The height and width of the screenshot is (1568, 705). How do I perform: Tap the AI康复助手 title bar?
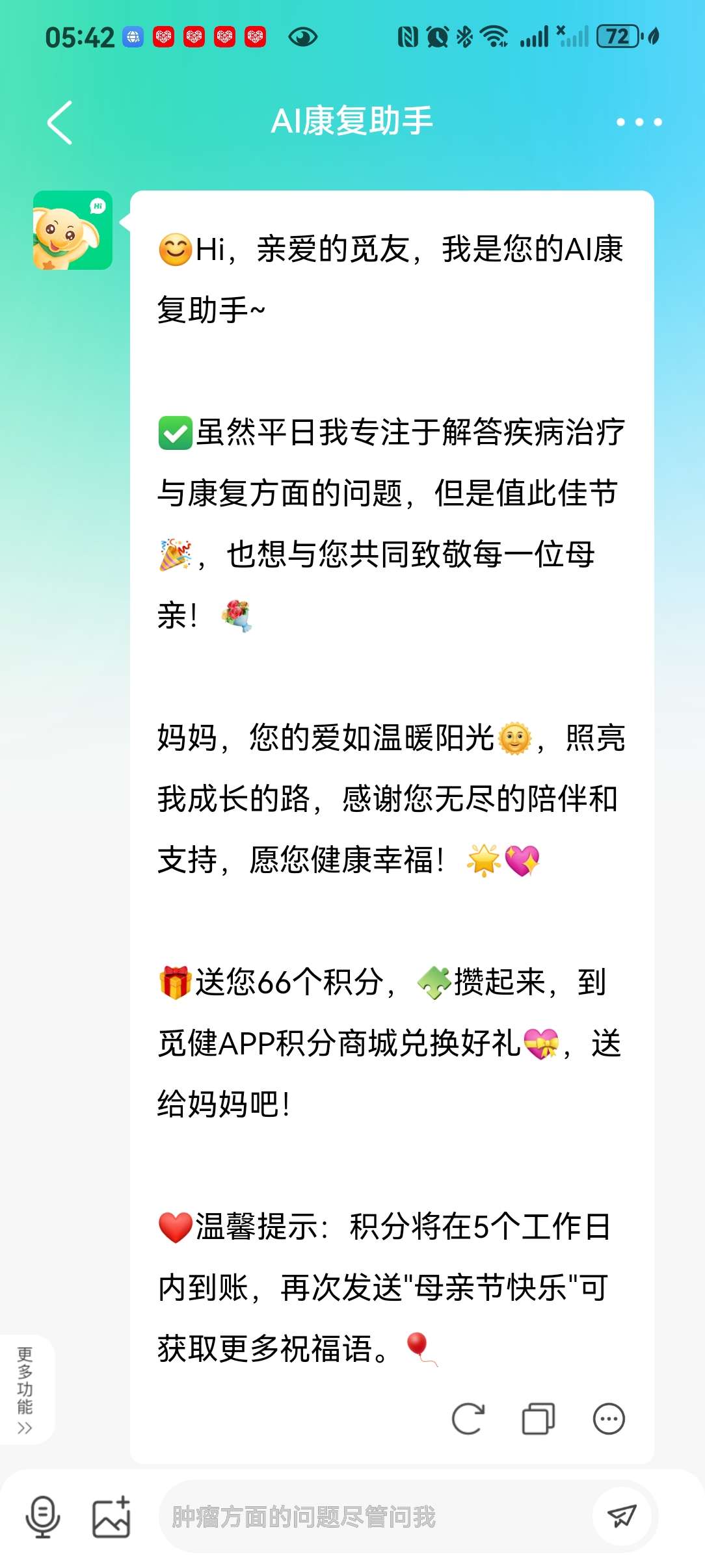tap(352, 121)
